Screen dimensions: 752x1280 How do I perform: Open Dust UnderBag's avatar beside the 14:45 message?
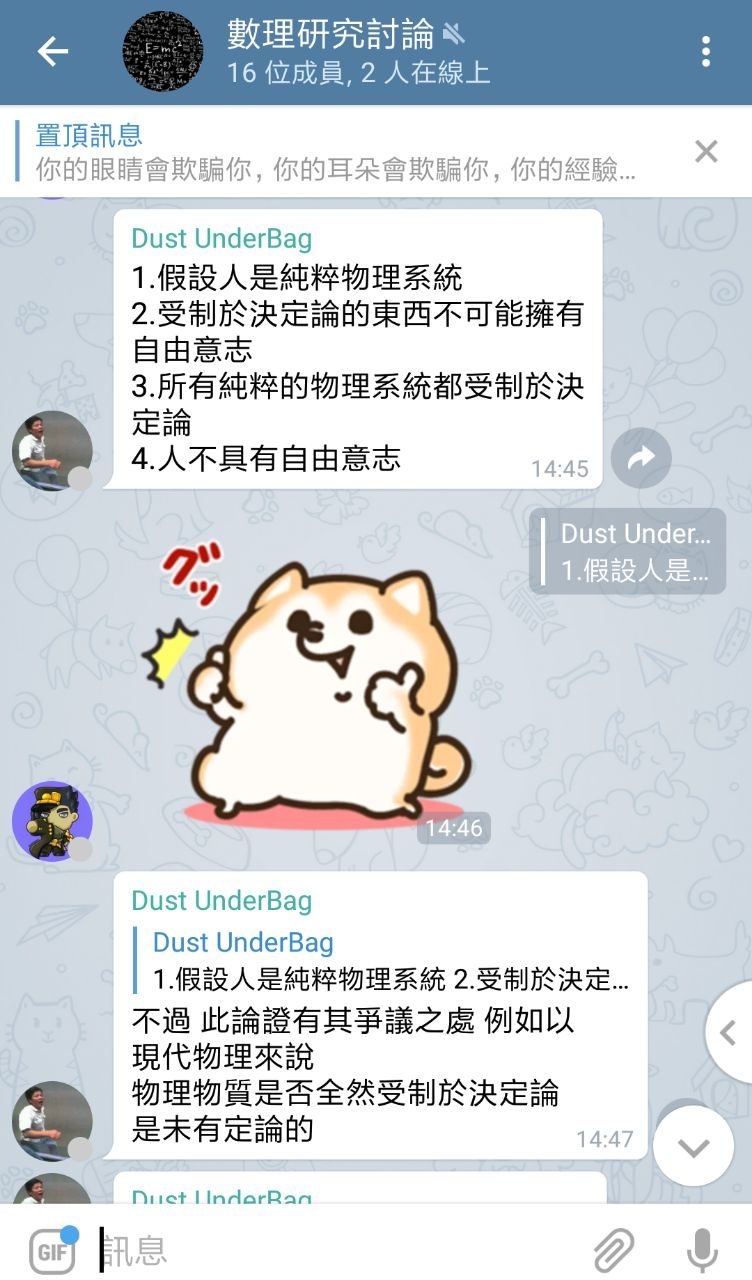(x=52, y=450)
